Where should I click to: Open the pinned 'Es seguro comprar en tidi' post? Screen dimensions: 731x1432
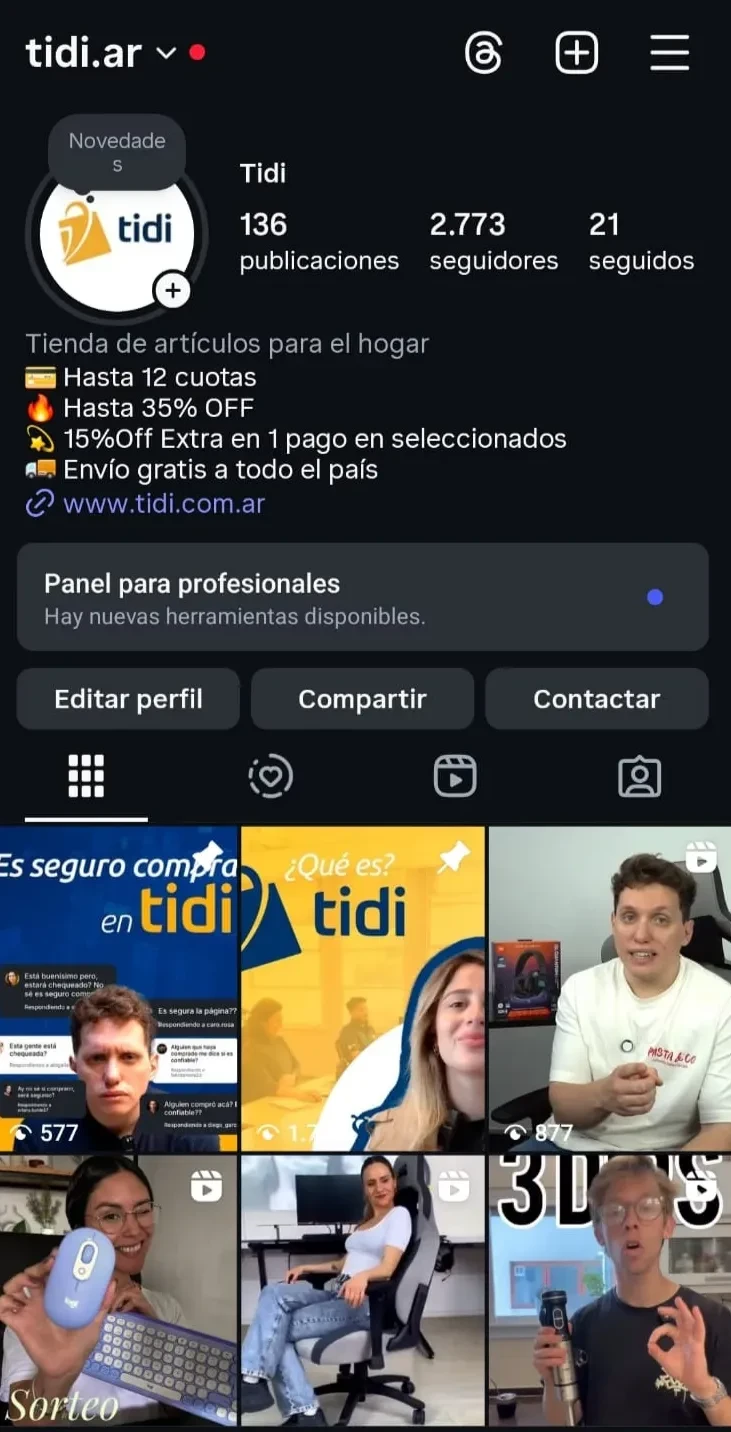tap(118, 988)
